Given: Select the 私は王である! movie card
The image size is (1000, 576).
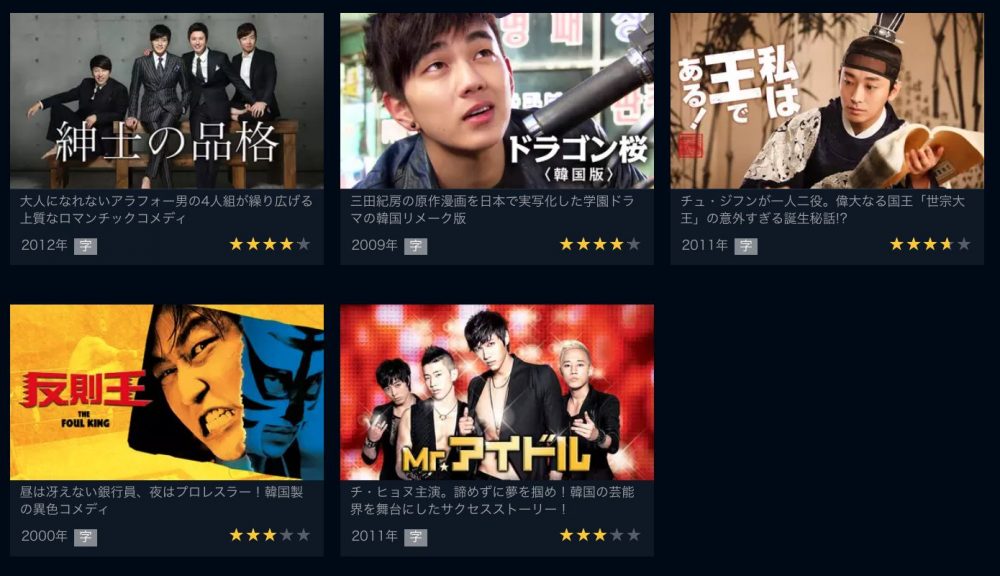Looking at the screenshot, I should 827,101.
